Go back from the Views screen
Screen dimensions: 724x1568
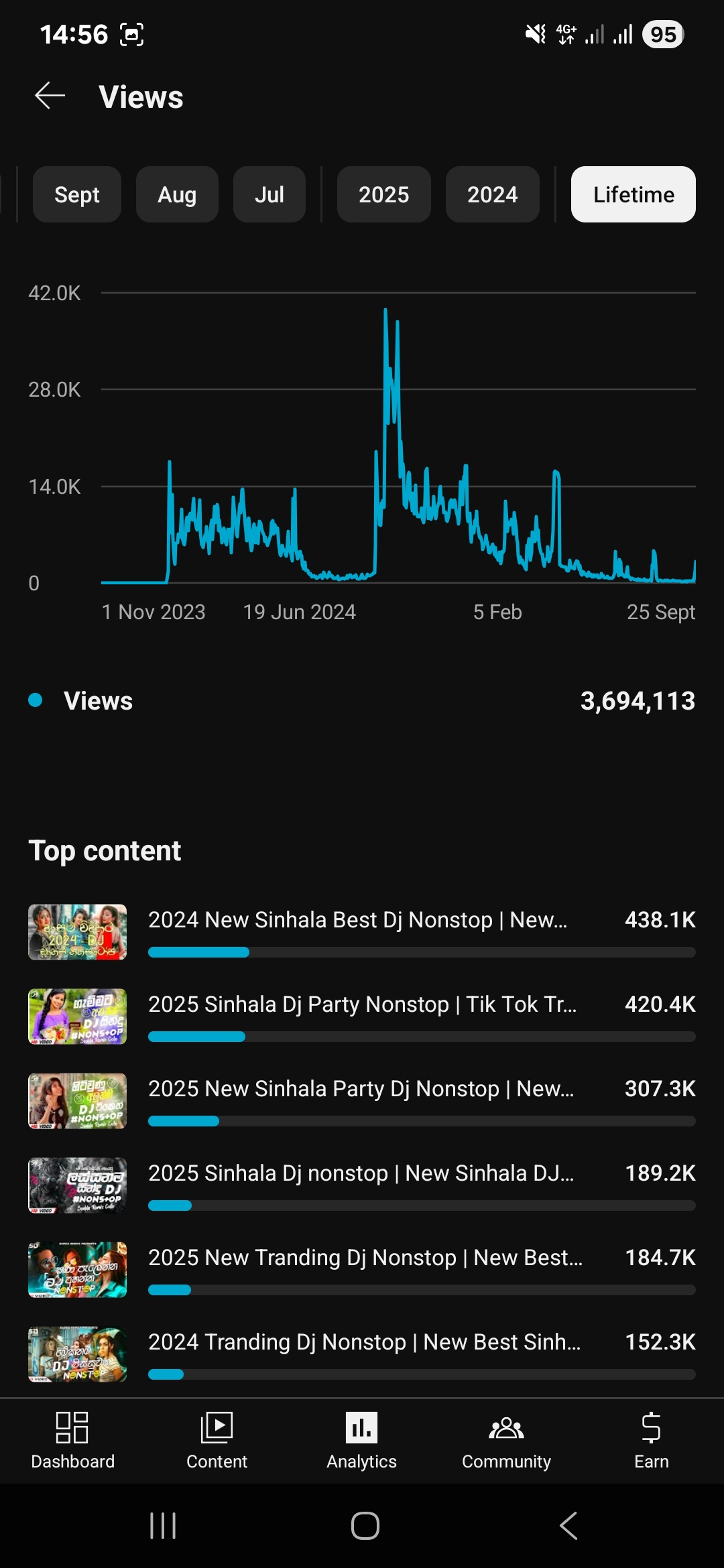(50, 96)
